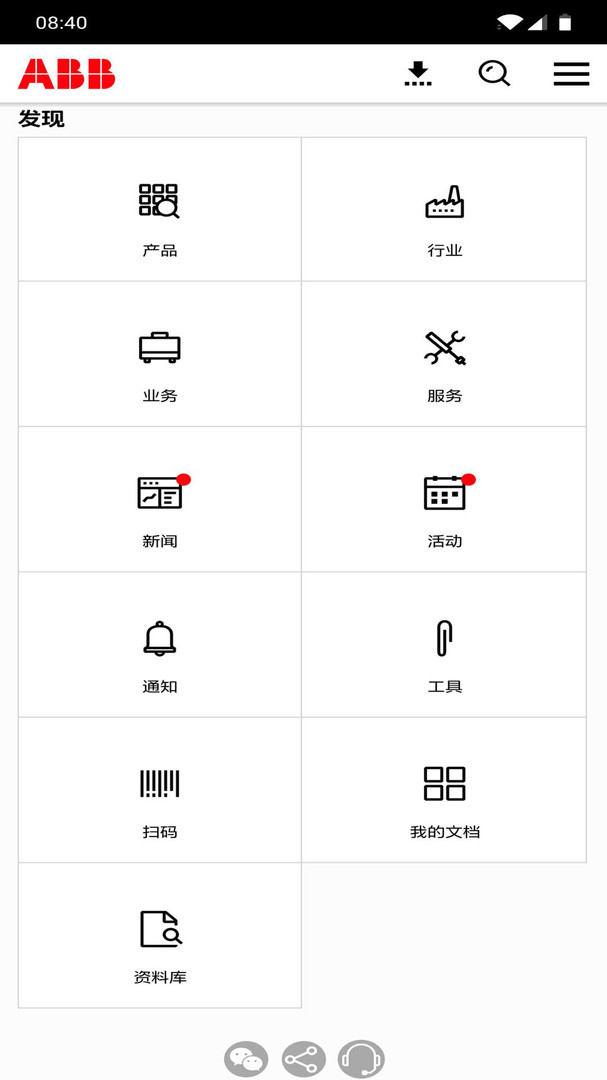Check the 通知 notifications tile
Viewport: 607px width, 1080px height.
tap(160, 646)
